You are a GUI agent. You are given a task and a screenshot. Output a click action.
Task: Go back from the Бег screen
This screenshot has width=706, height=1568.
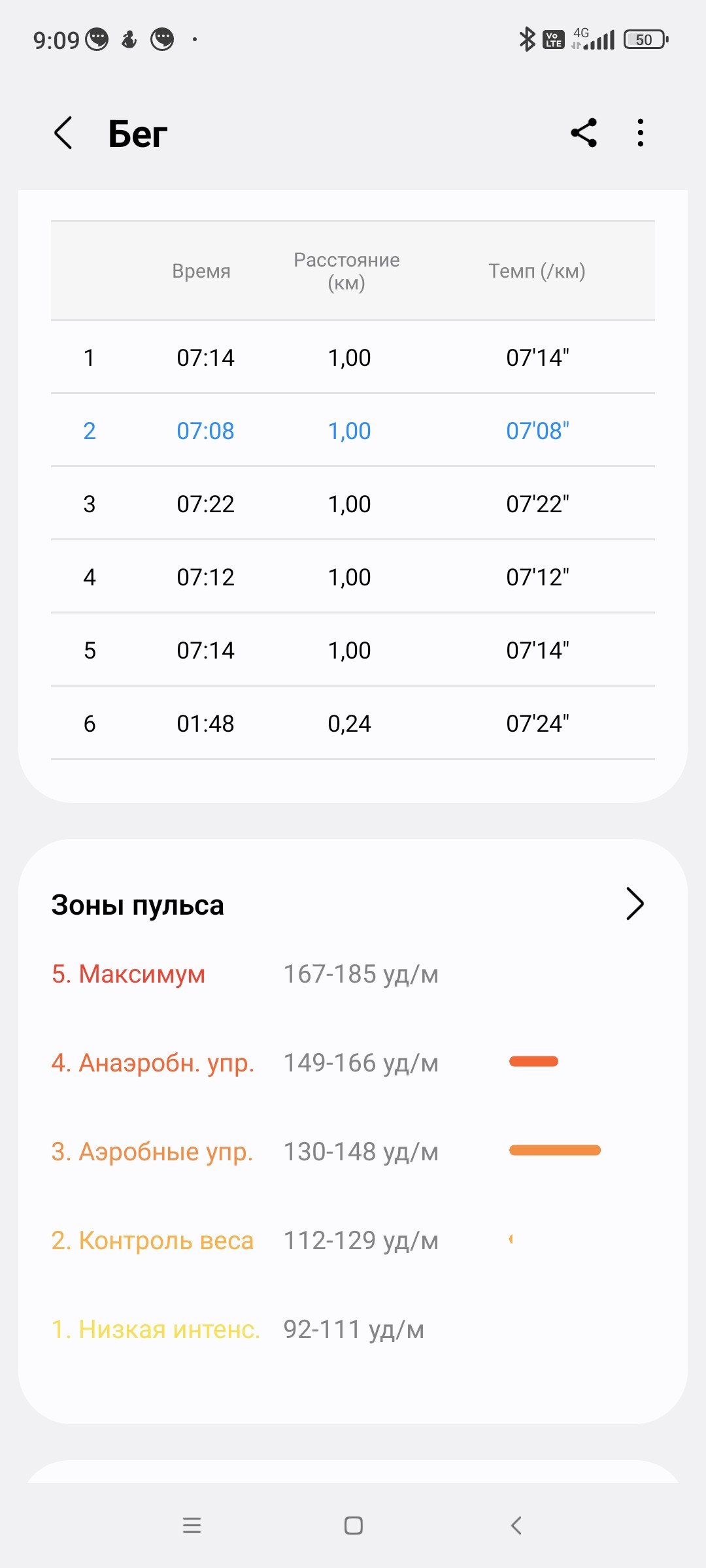pyautogui.click(x=63, y=133)
